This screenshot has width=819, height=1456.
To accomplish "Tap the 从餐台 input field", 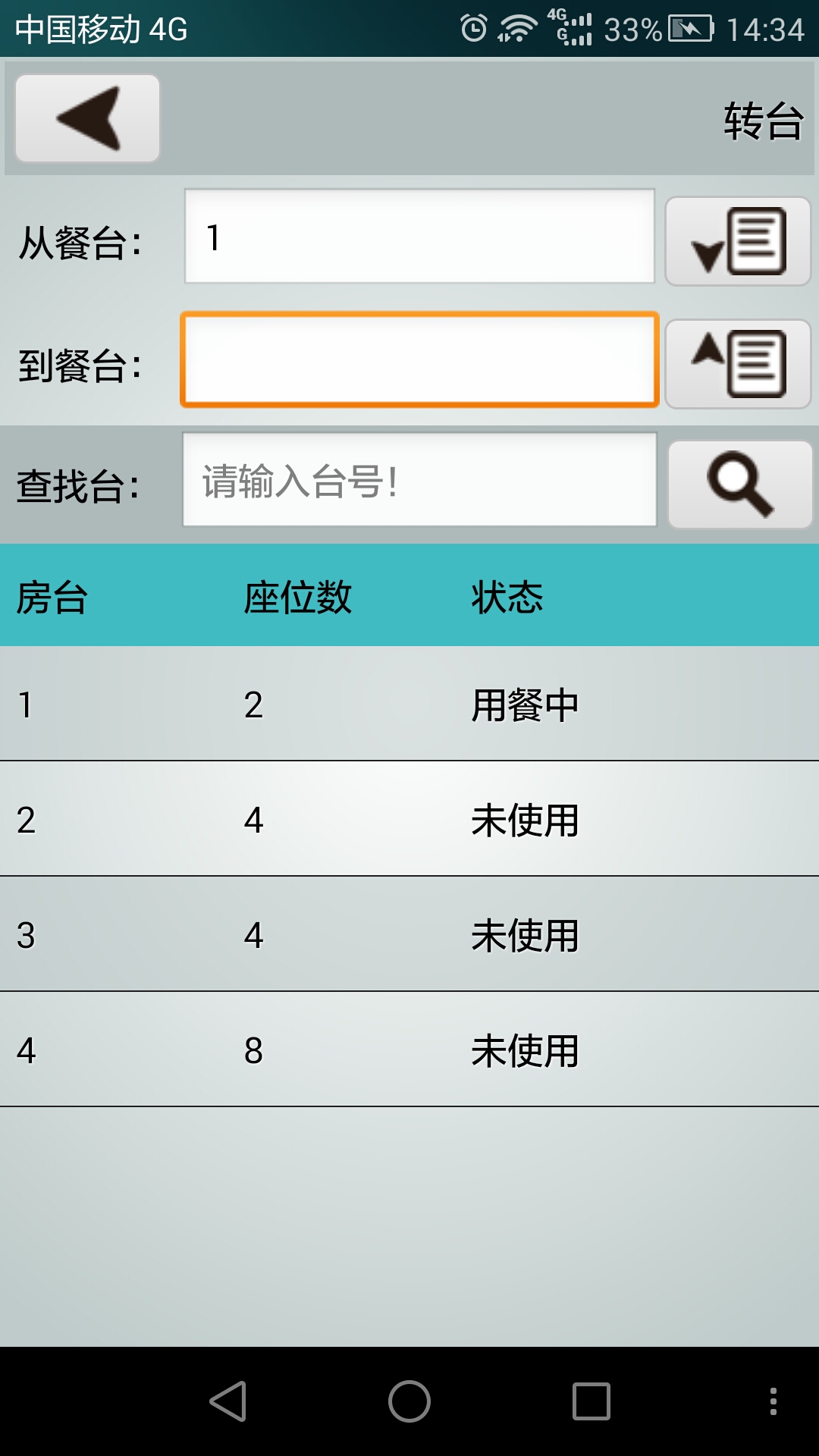I will click(x=419, y=237).
